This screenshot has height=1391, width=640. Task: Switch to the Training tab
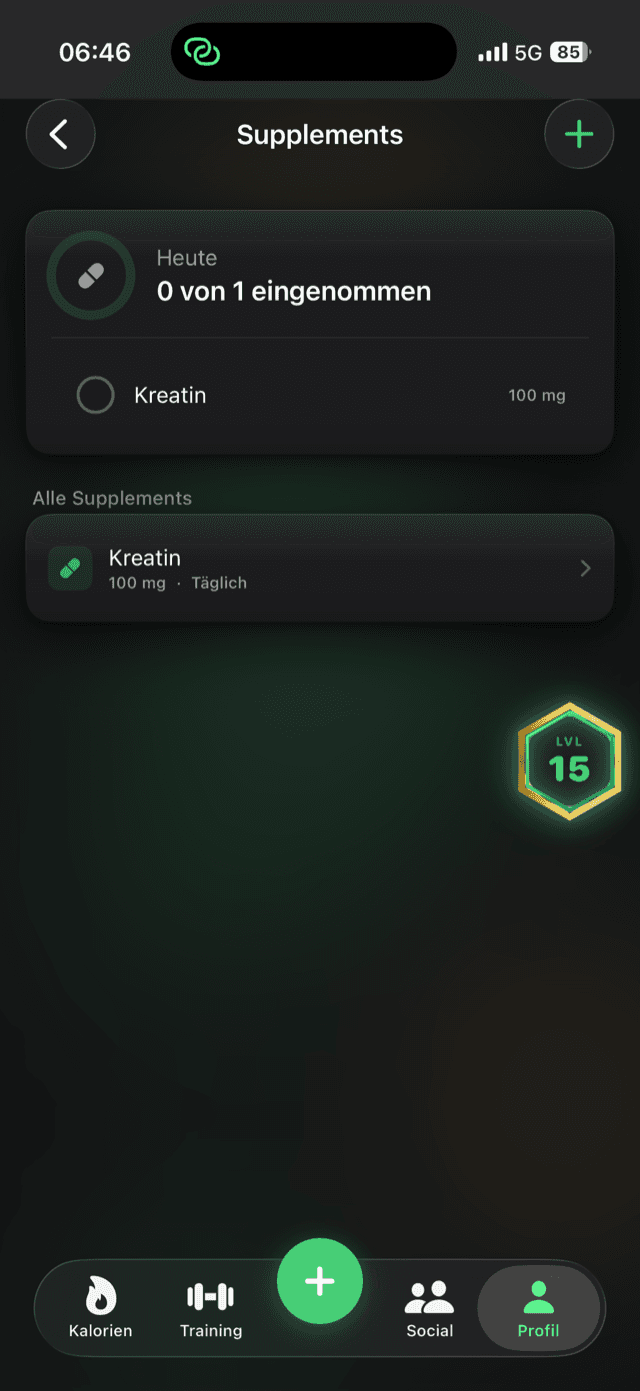211,1309
